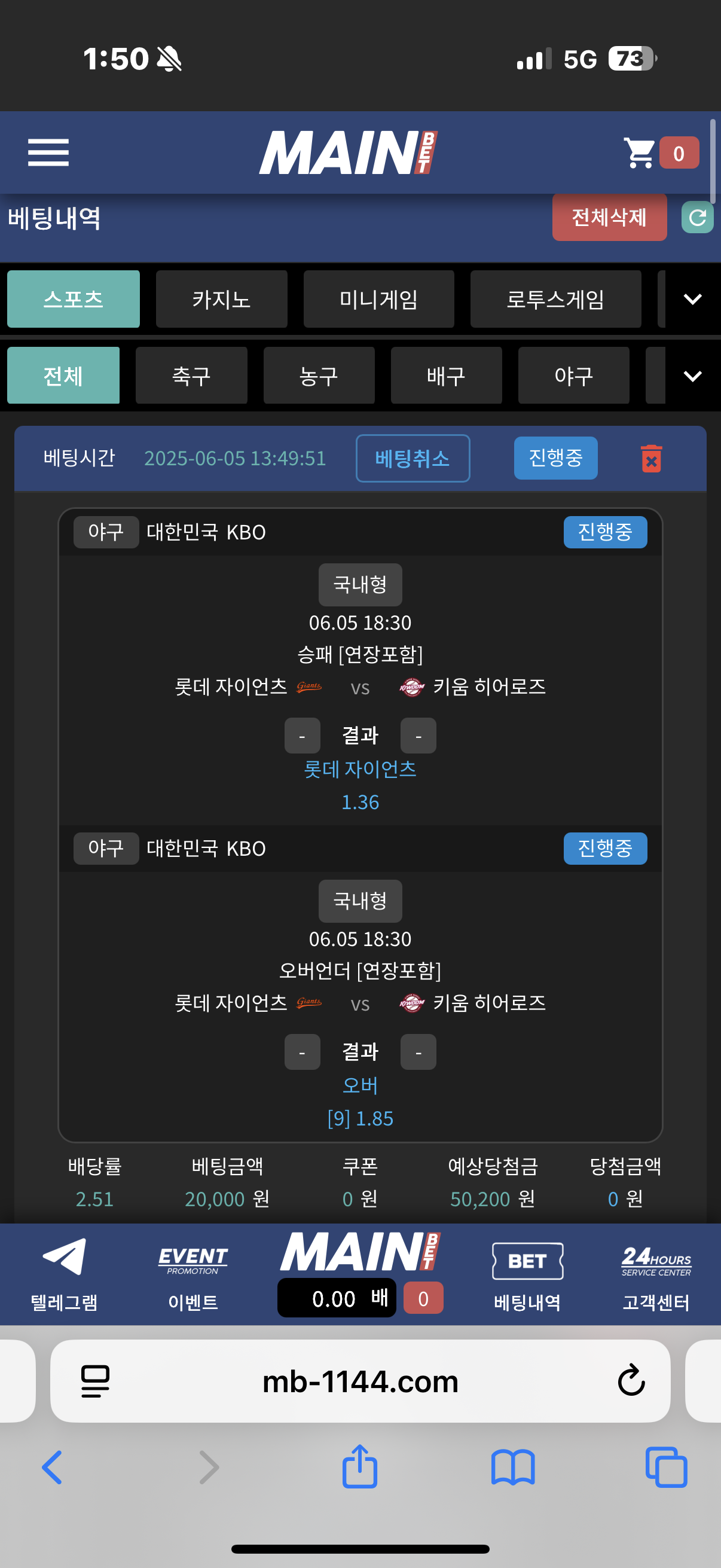This screenshot has width=721, height=1568.
Task: Select the 미니게임 tab
Action: [x=378, y=299]
